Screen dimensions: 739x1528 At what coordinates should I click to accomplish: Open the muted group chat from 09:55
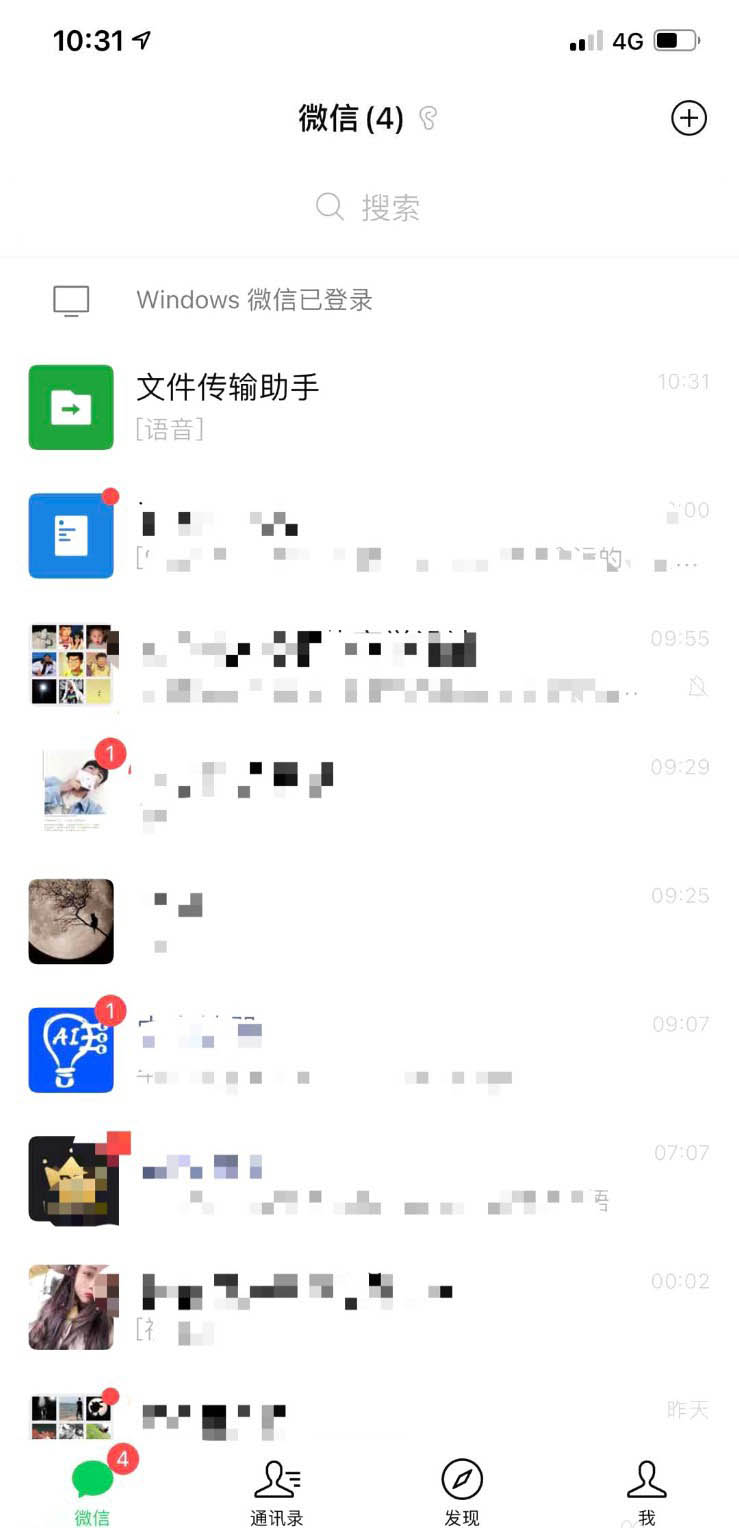pyautogui.click(x=369, y=664)
